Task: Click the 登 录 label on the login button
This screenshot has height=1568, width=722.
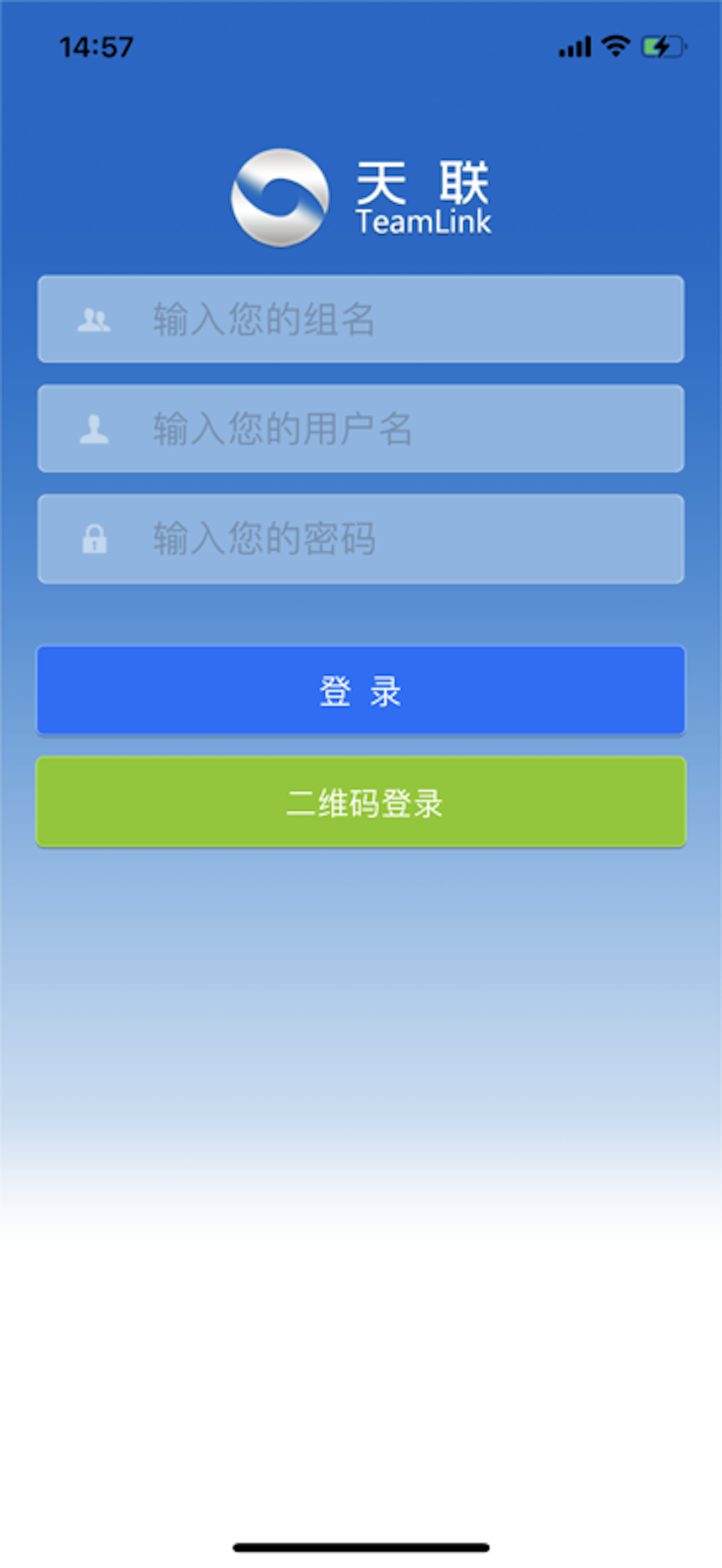Action: [362, 691]
